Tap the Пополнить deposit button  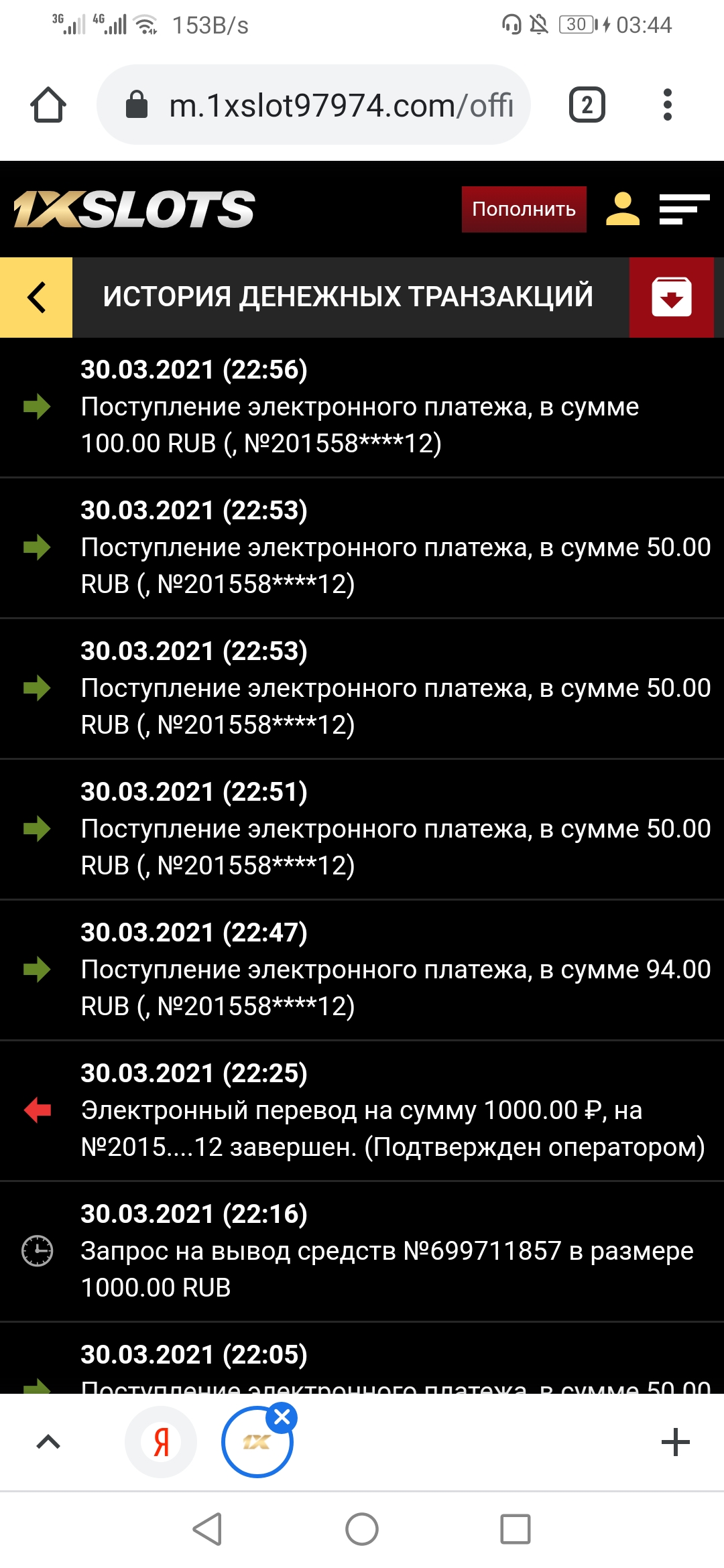pyautogui.click(x=524, y=209)
